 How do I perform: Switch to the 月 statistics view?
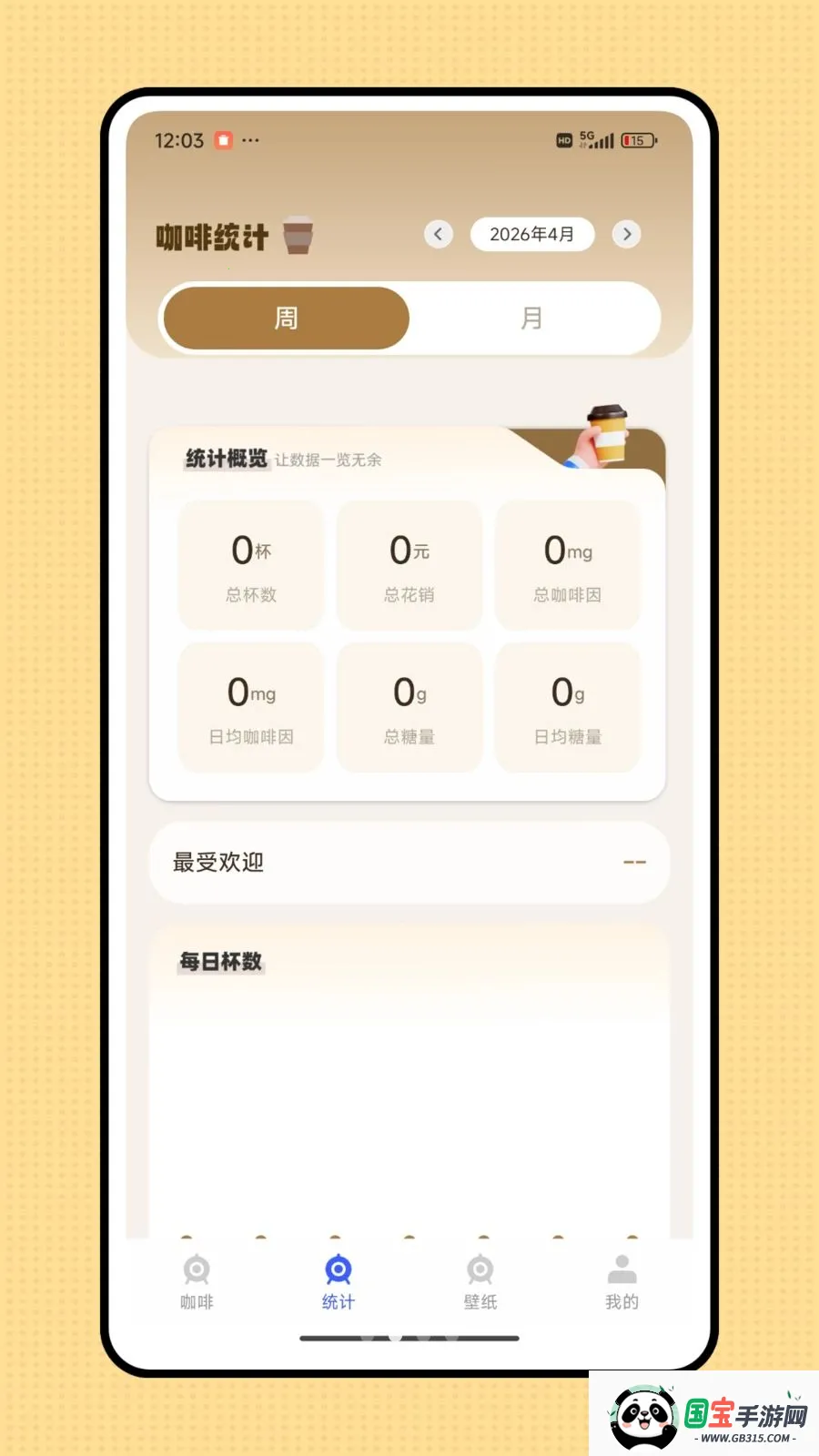coord(532,318)
